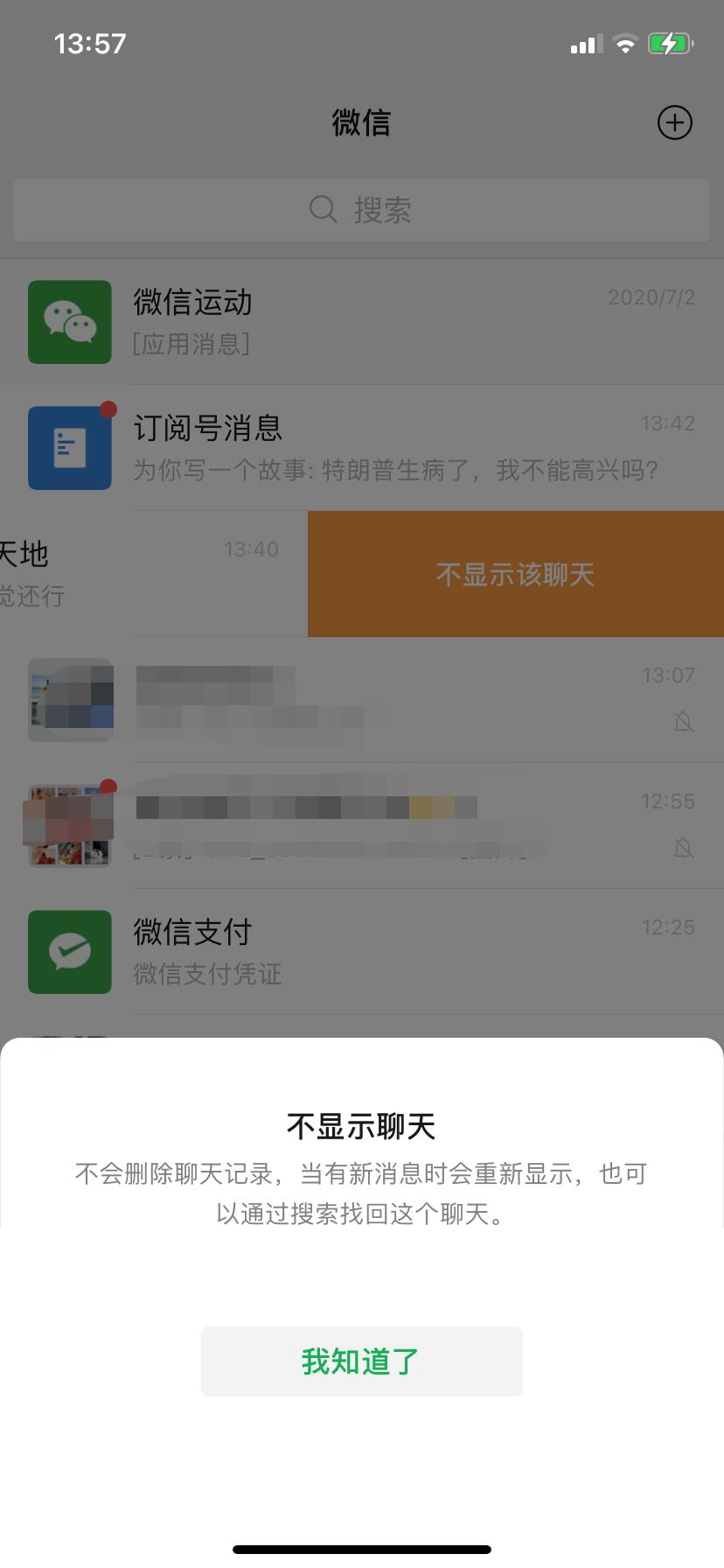Viewport: 724px width, 1568px height.
Task: Tap the 微信运动 green avatar icon
Action: 70,321
